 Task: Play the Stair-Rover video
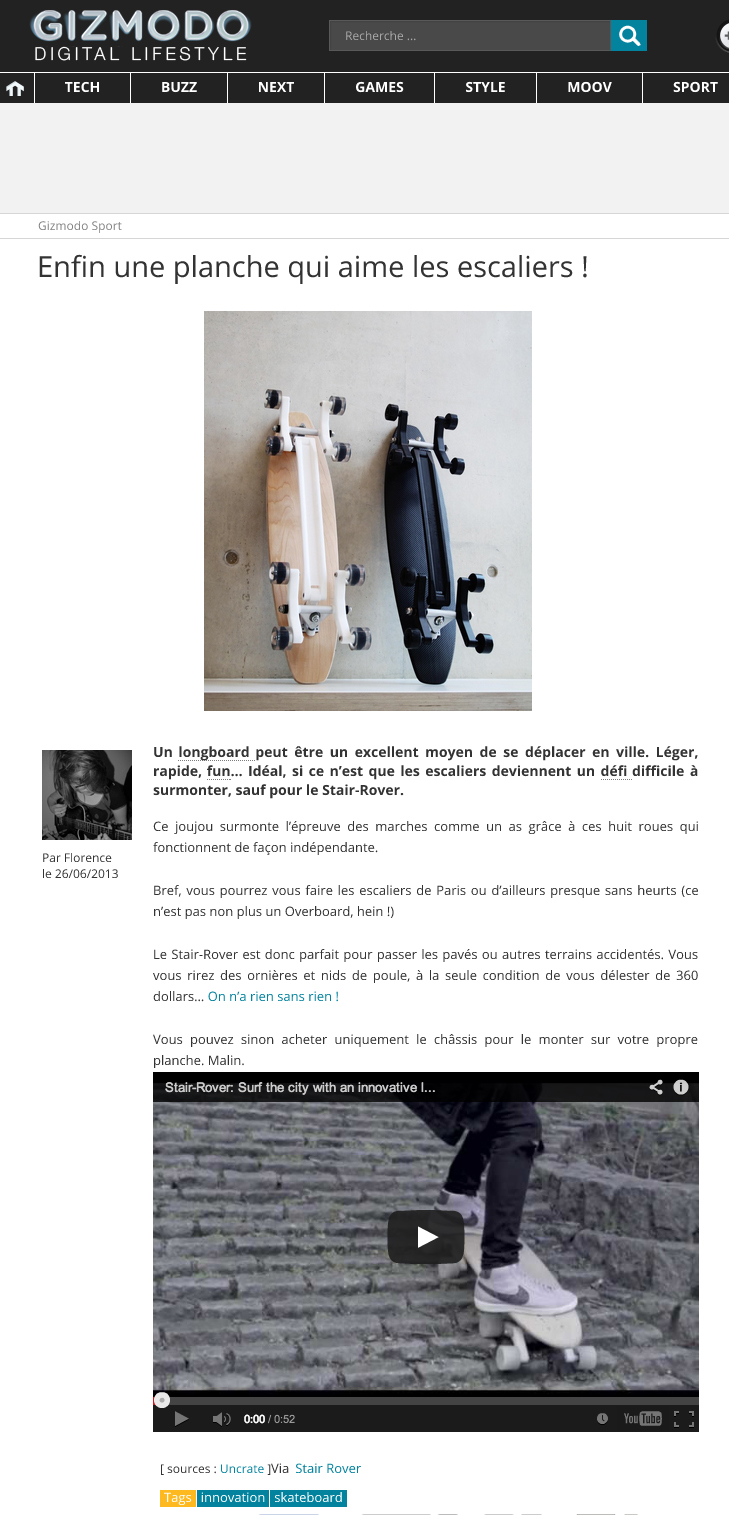click(426, 1237)
